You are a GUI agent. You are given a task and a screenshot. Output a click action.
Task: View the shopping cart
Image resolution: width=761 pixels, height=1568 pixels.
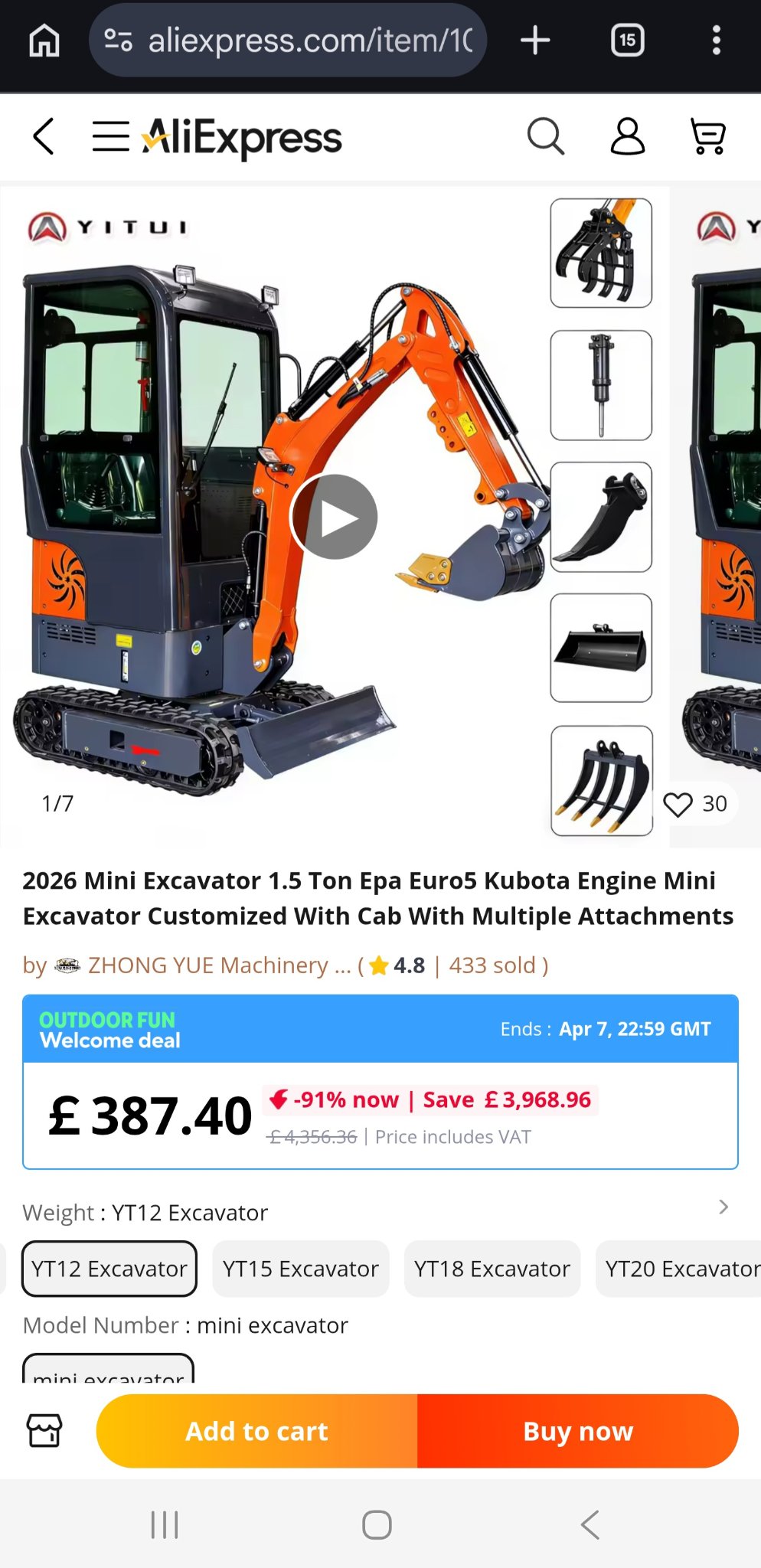tap(708, 137)
